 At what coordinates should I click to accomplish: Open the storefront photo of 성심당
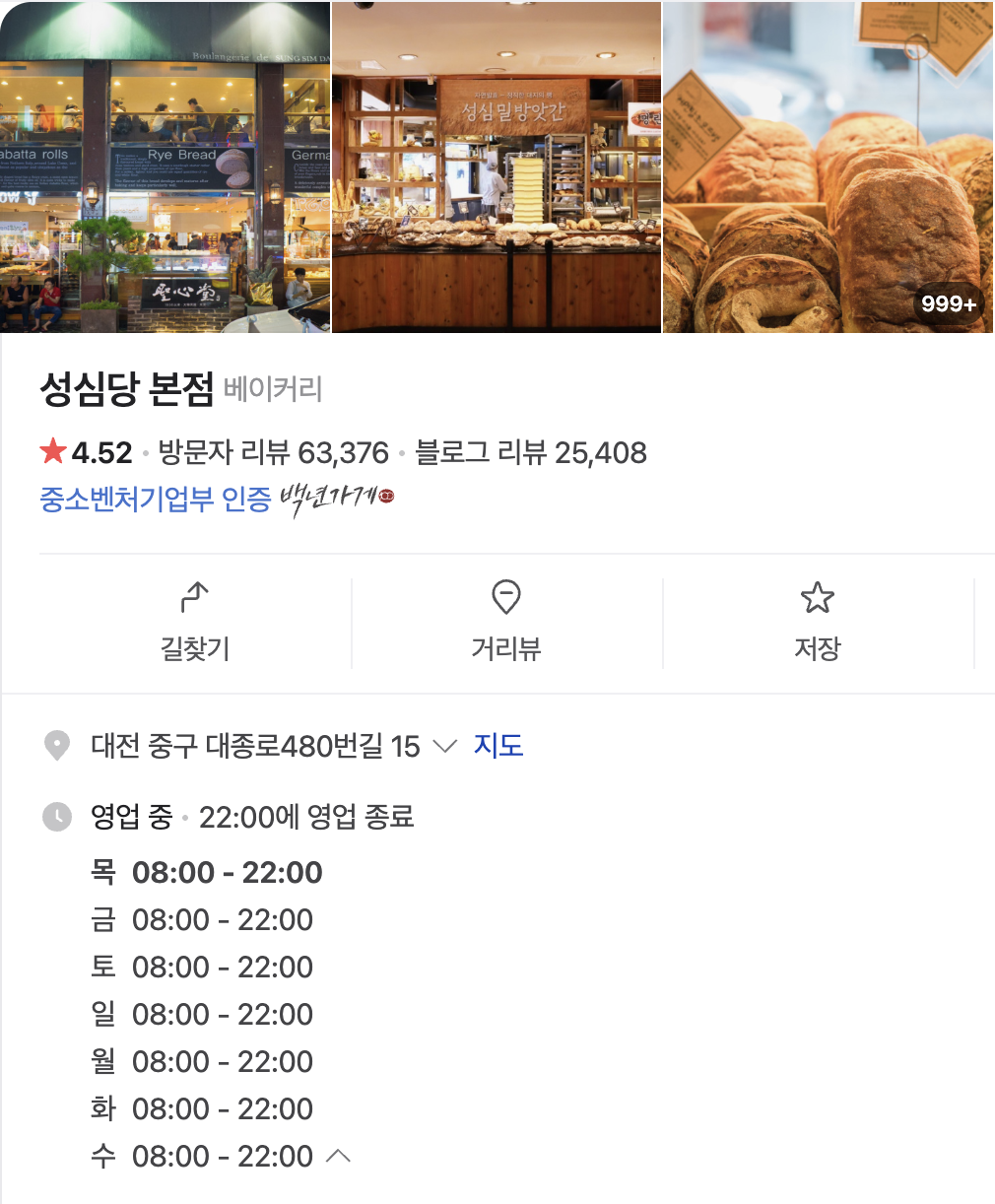[165, 167]
